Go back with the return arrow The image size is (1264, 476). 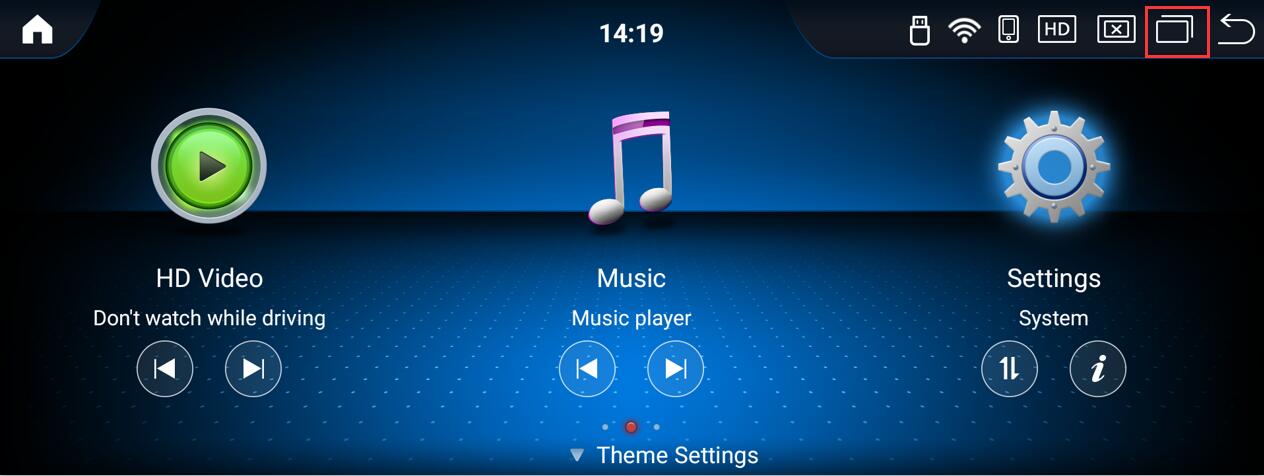[1237, 30]
